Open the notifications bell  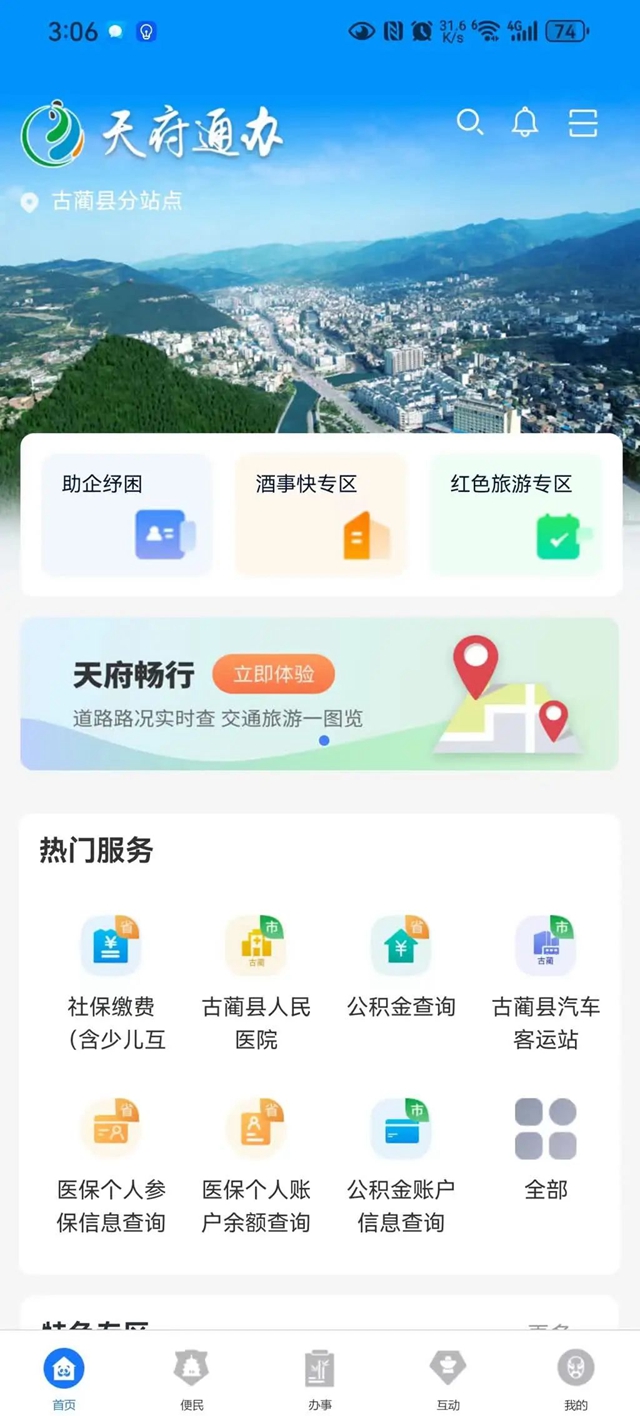point(525,122)
